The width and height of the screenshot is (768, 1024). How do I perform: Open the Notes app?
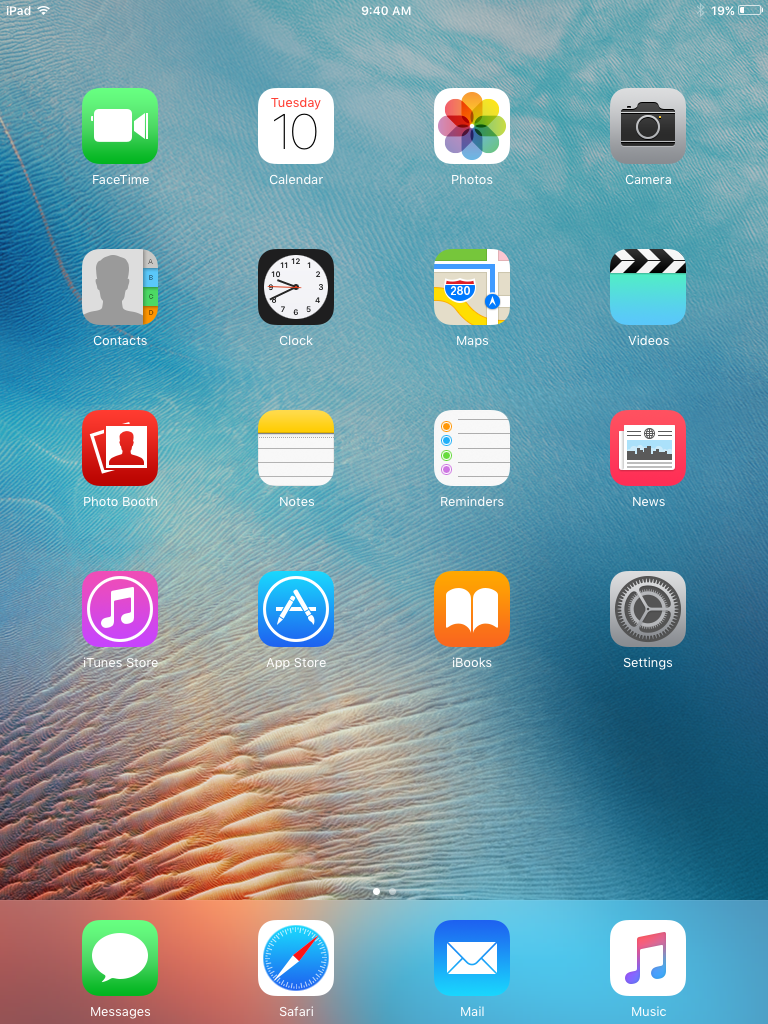click(296, 448)
